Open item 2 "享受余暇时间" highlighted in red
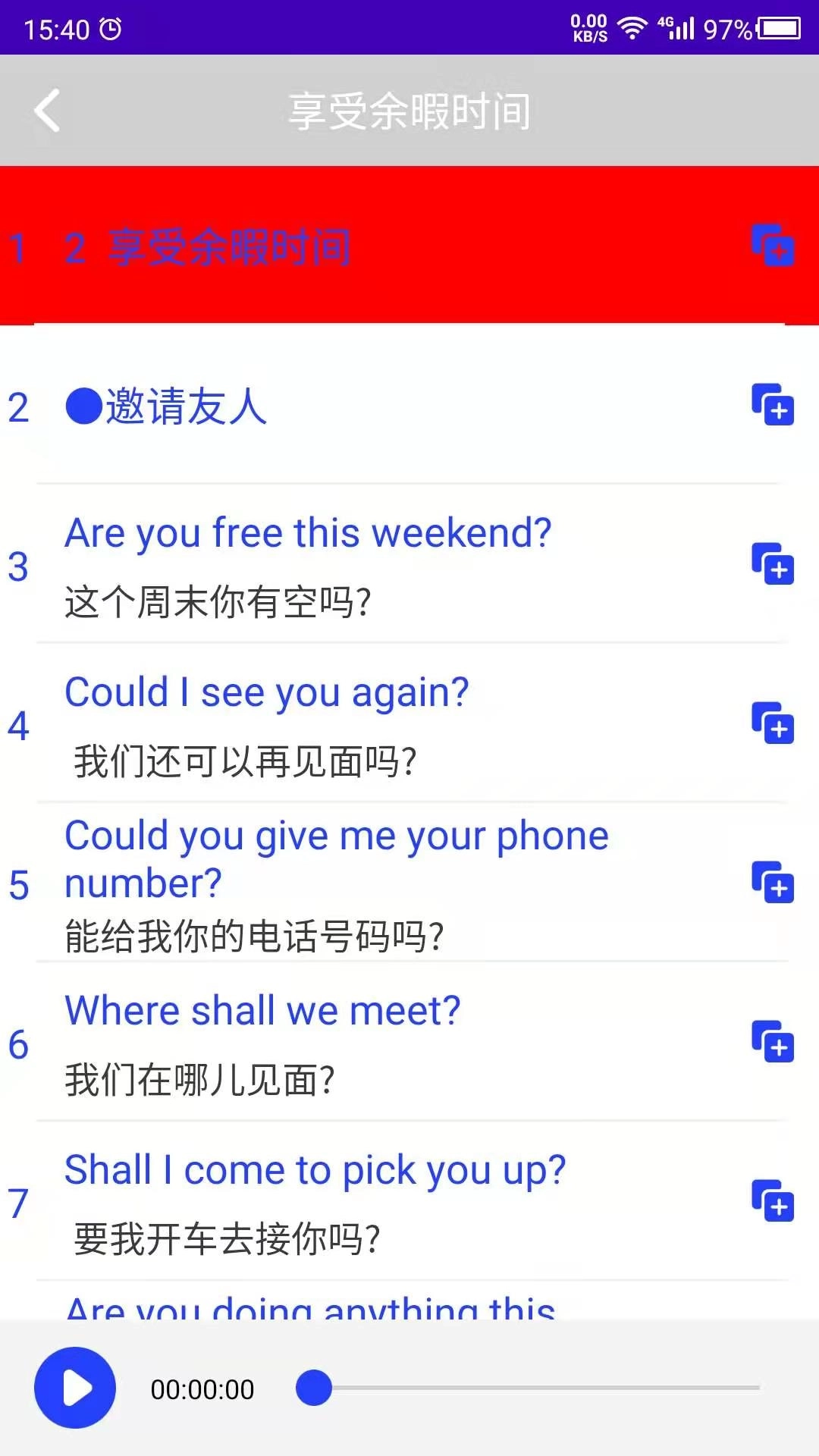The height and width of the screenshot is (1456, 819). 227,246
